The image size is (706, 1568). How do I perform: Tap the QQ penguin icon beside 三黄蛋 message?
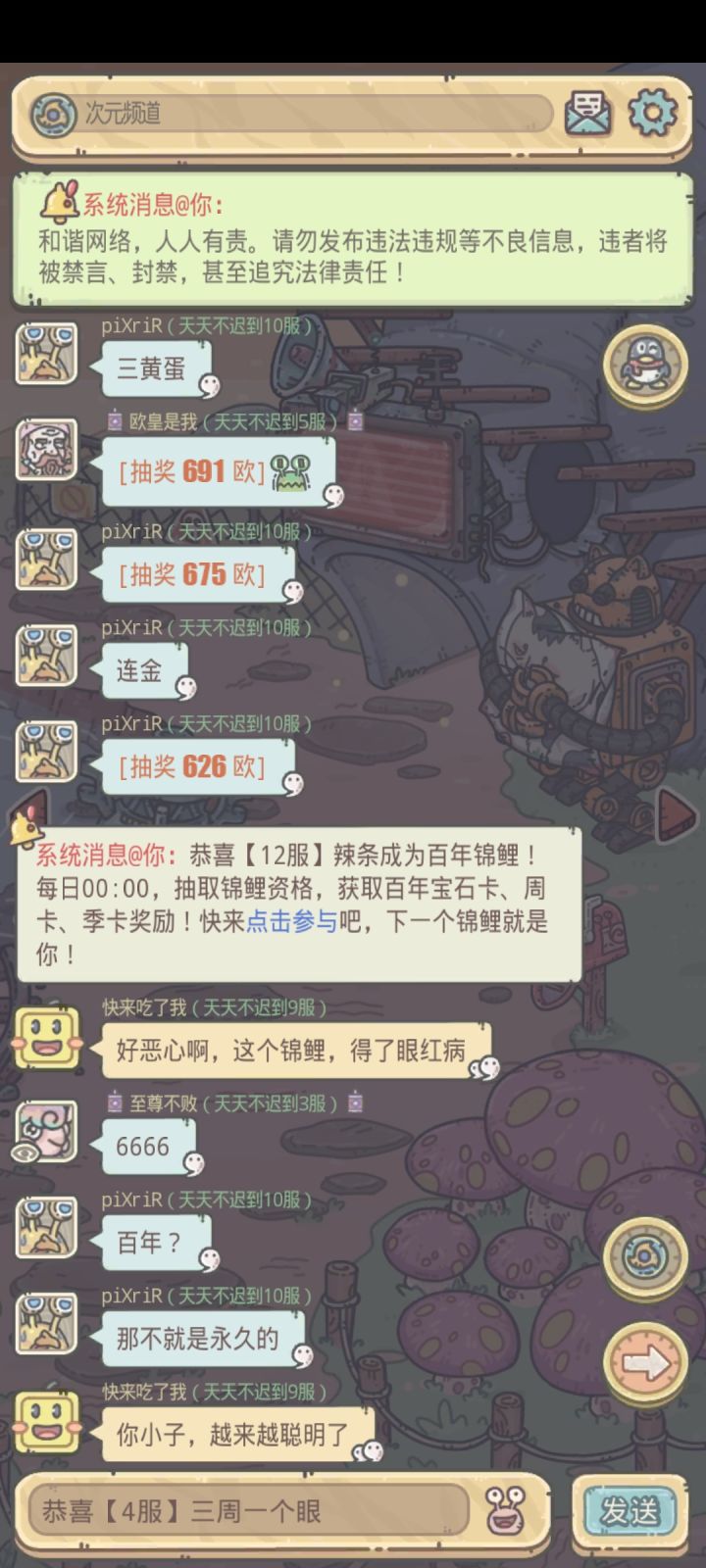(x=642, y=364)
